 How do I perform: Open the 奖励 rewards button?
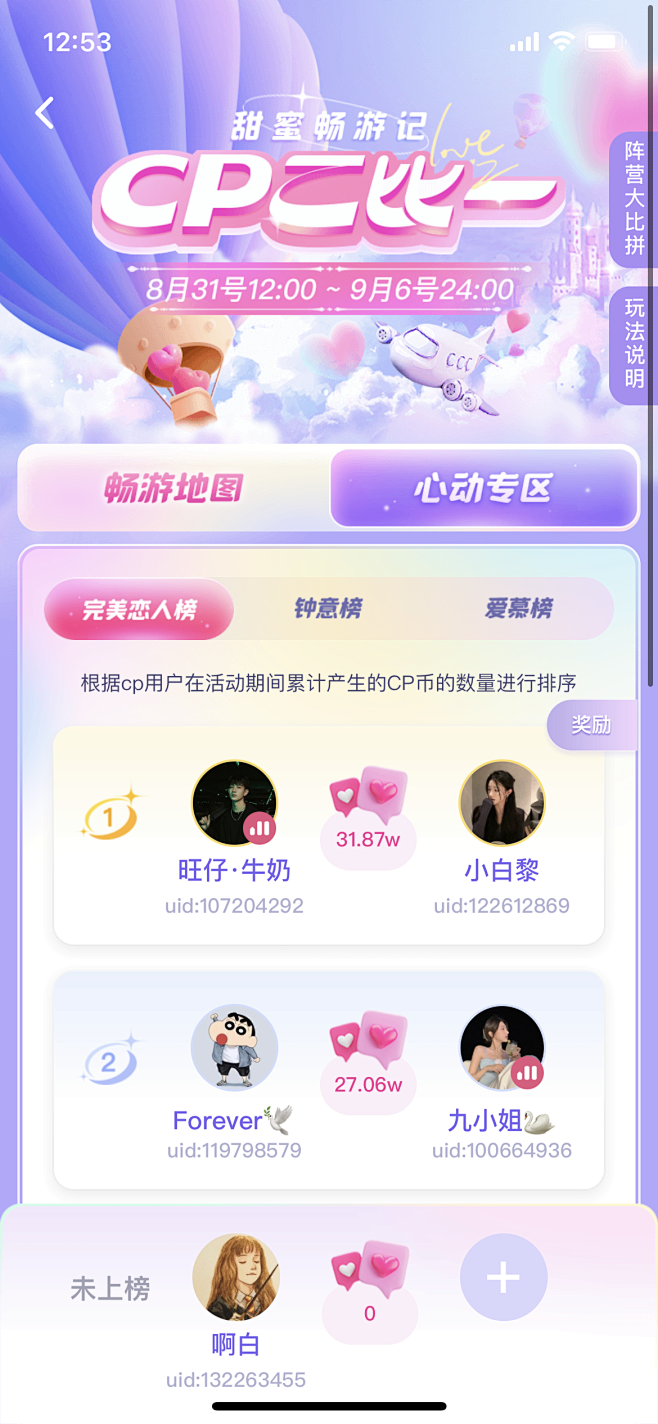pos(592,725)
